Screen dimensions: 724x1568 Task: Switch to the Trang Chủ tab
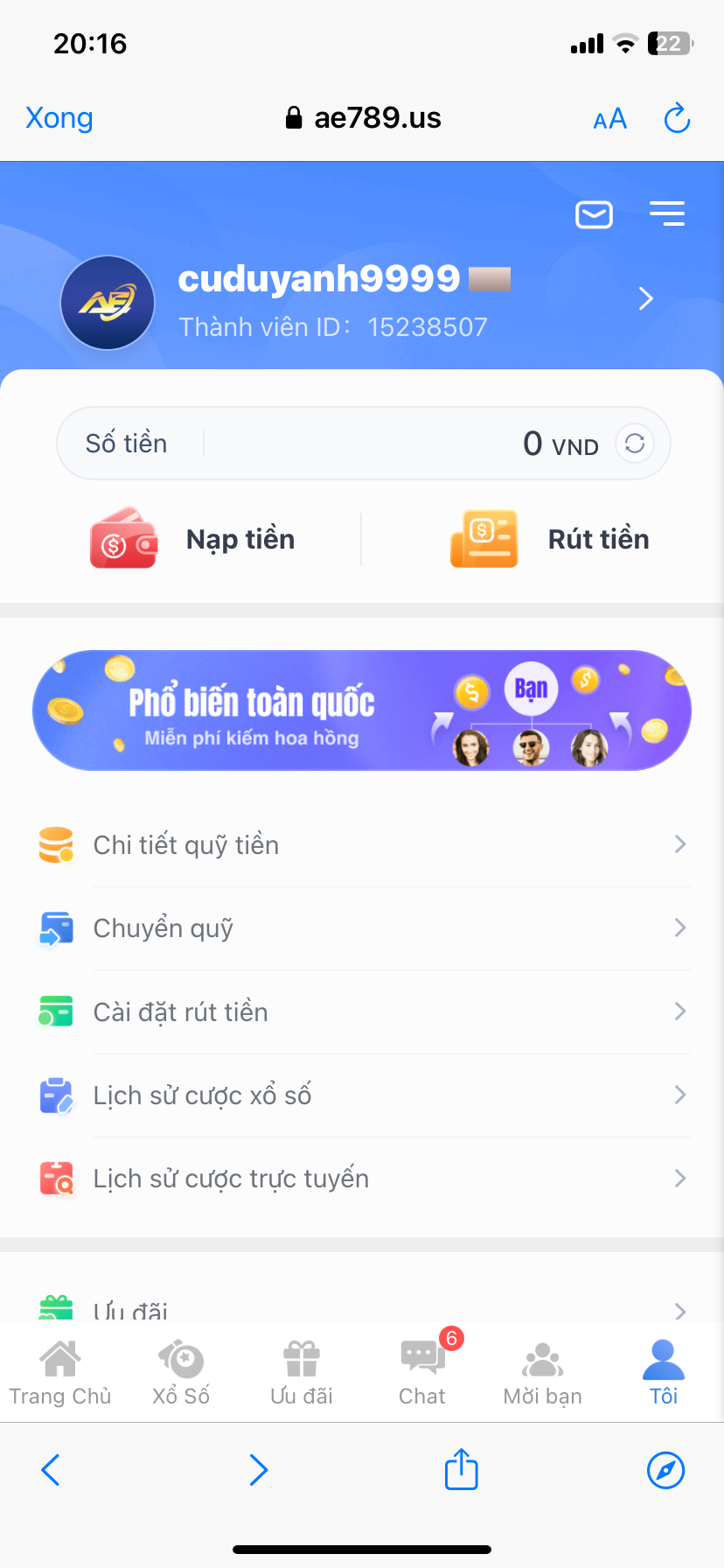pyautogui.click(x=60, y=1373)
